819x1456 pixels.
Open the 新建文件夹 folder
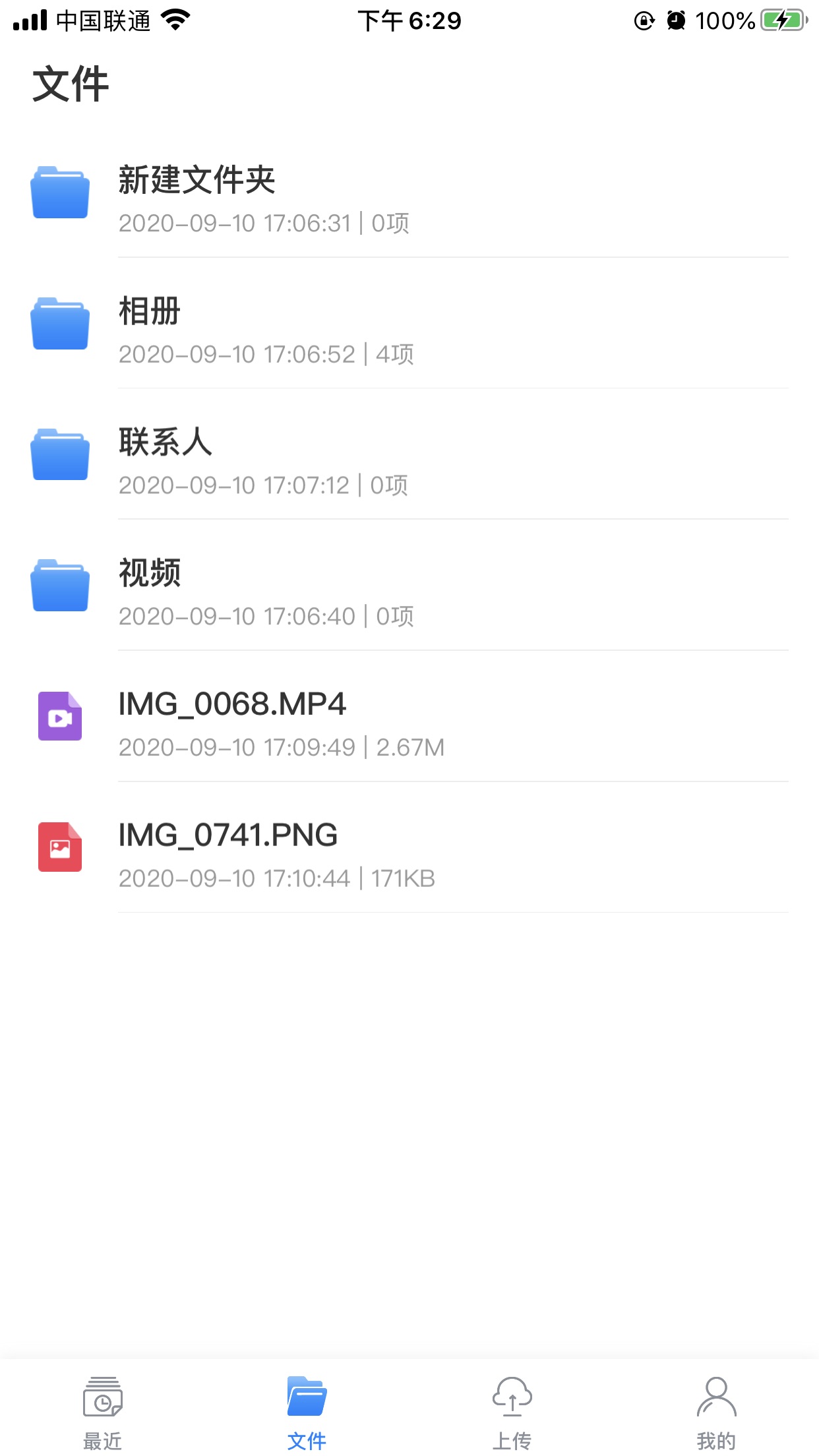tap(409, 193)
